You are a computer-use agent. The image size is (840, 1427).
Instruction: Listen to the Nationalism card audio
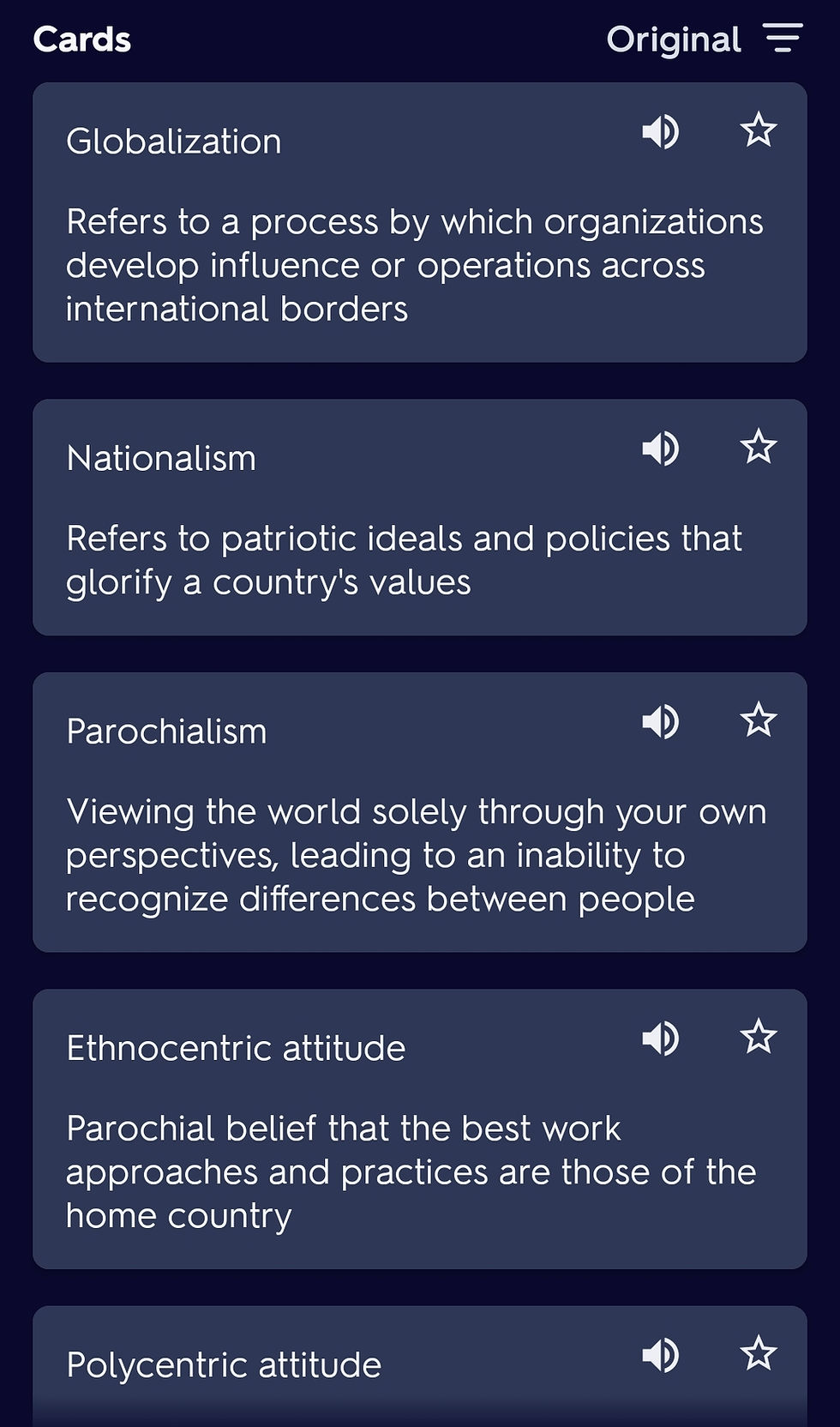pyautogui.click(x=661, y=449)
